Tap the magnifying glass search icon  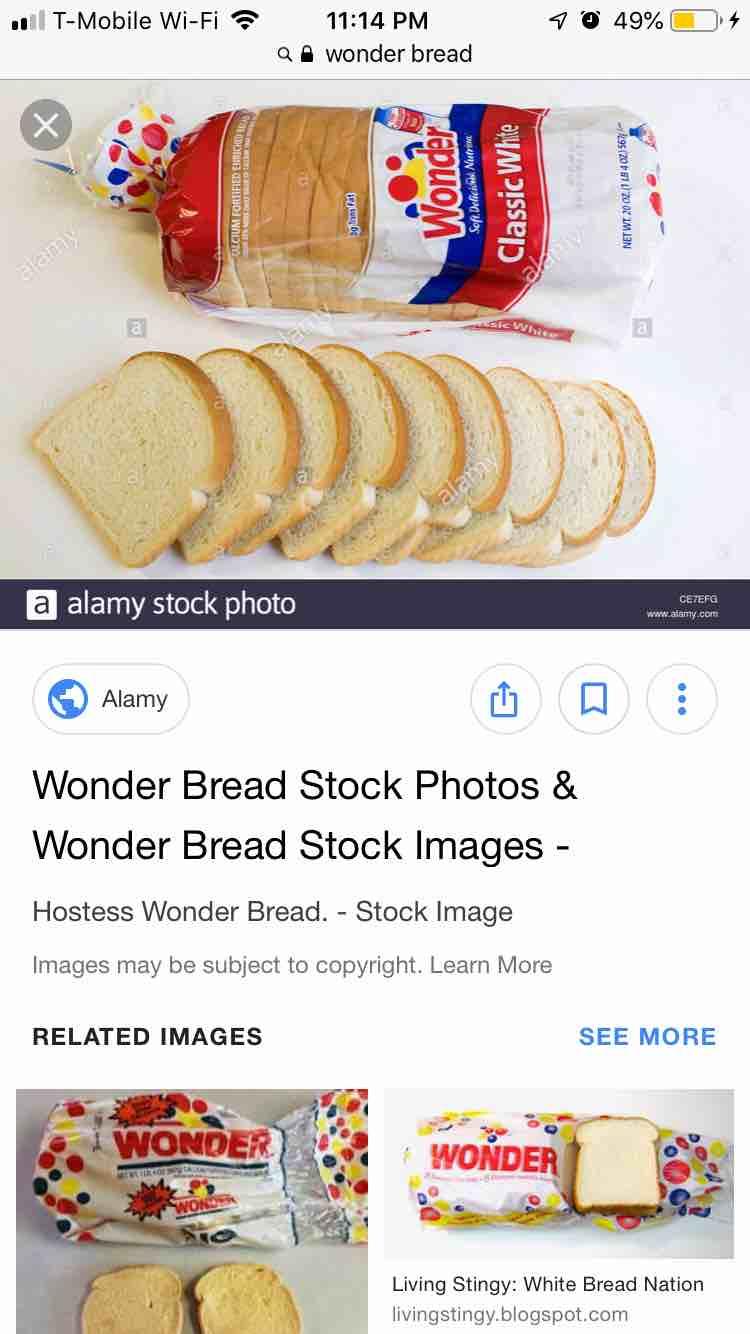tap(285, 54)
